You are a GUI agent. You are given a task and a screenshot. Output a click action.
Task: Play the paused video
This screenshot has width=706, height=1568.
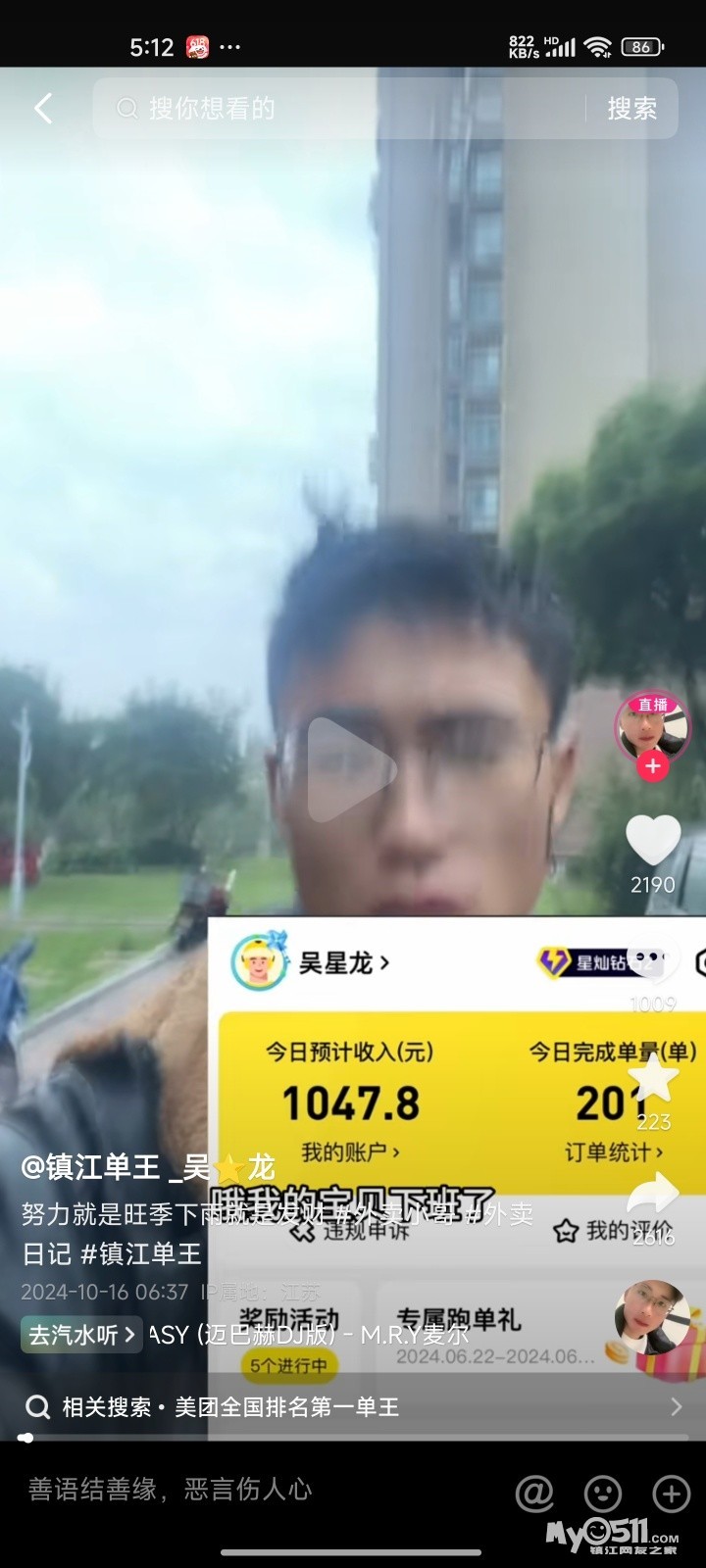coord(351,767)
